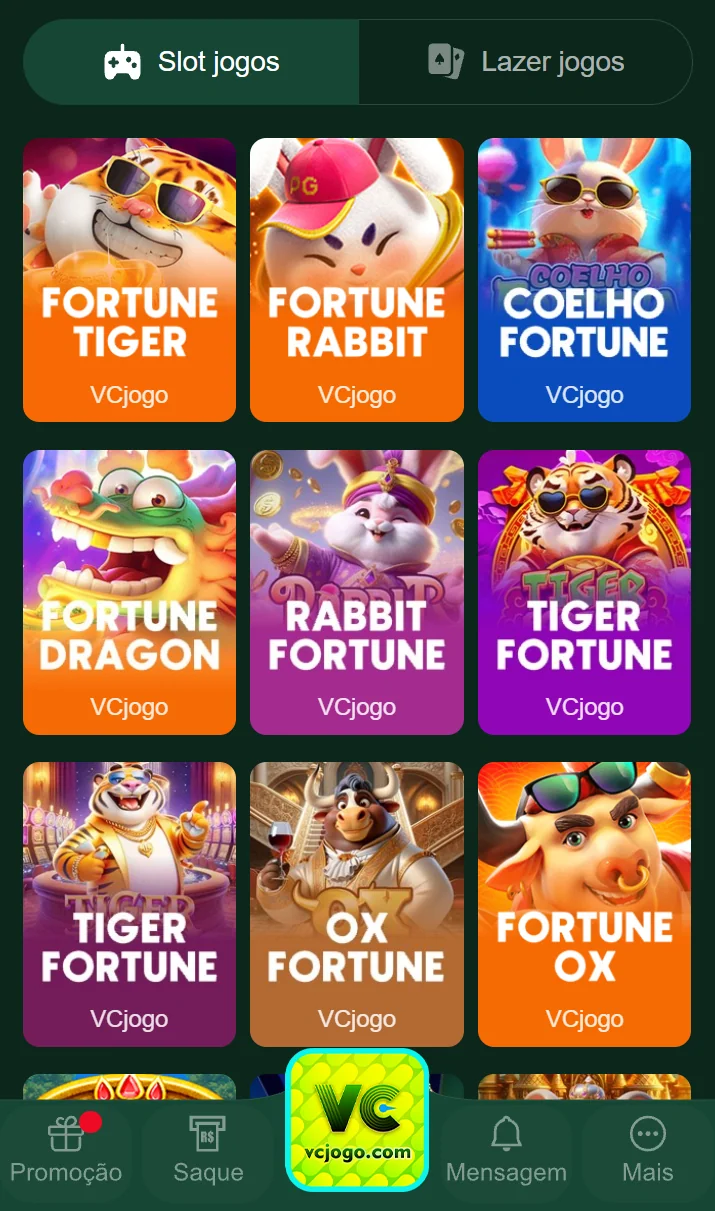Viewport: 715px width, 1211px height.
Task: Tap the vcjogo.com center home button
Action: tap(357, 1120)
